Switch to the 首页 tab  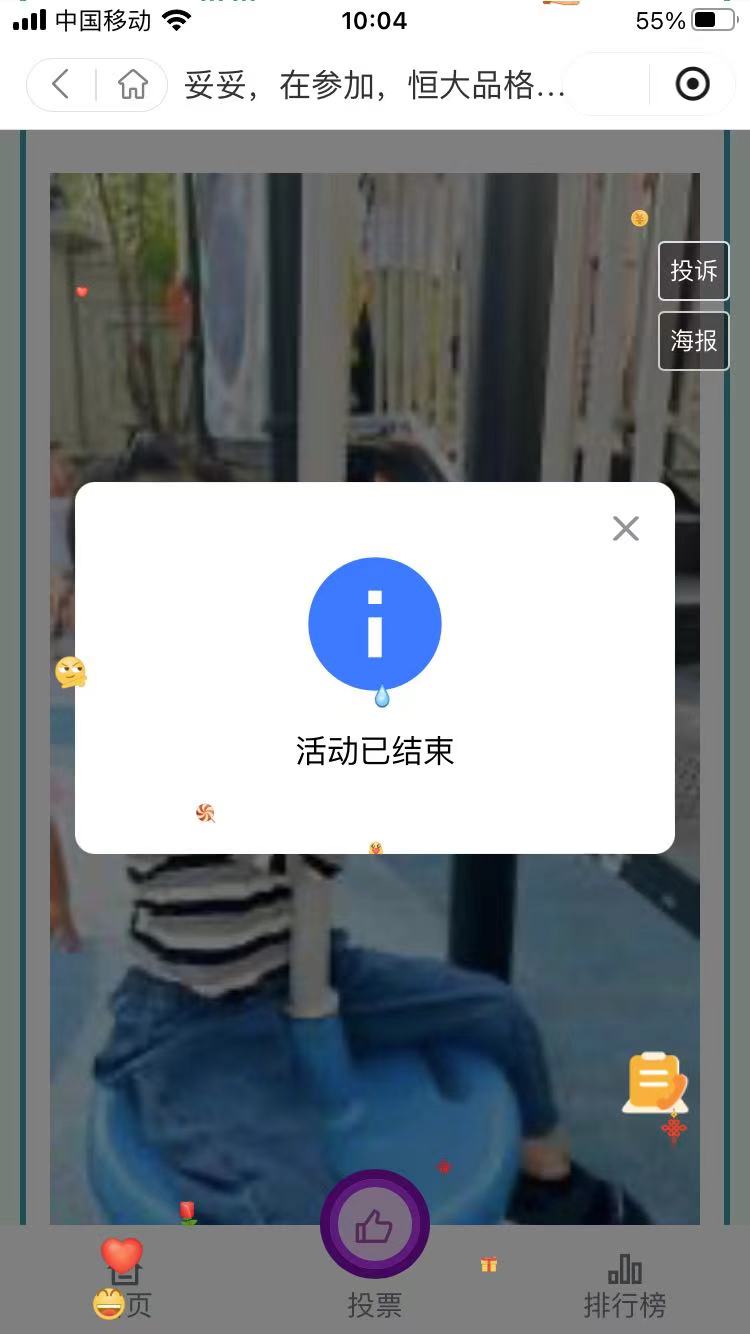coord(124,1286)
